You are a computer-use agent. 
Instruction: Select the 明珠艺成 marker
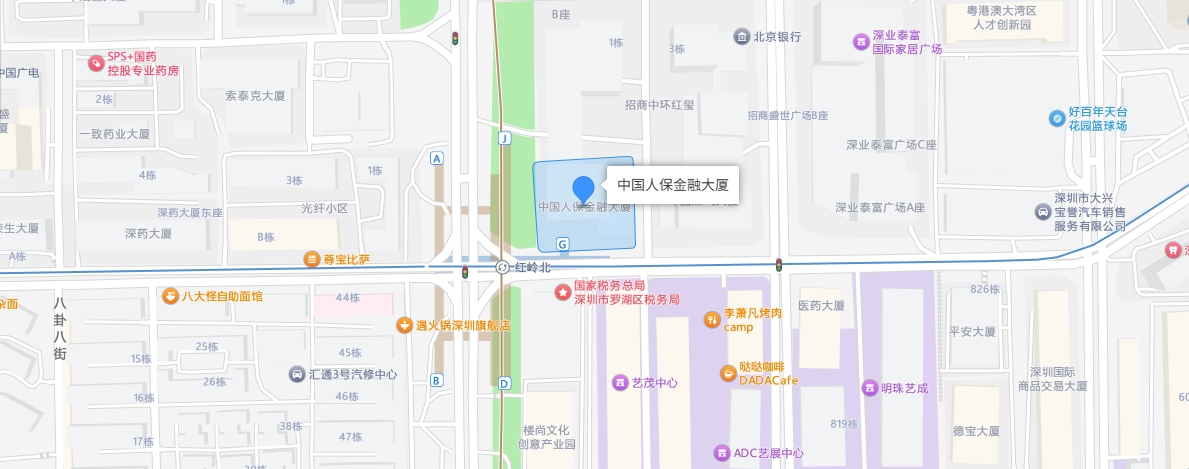coord(869,388)
